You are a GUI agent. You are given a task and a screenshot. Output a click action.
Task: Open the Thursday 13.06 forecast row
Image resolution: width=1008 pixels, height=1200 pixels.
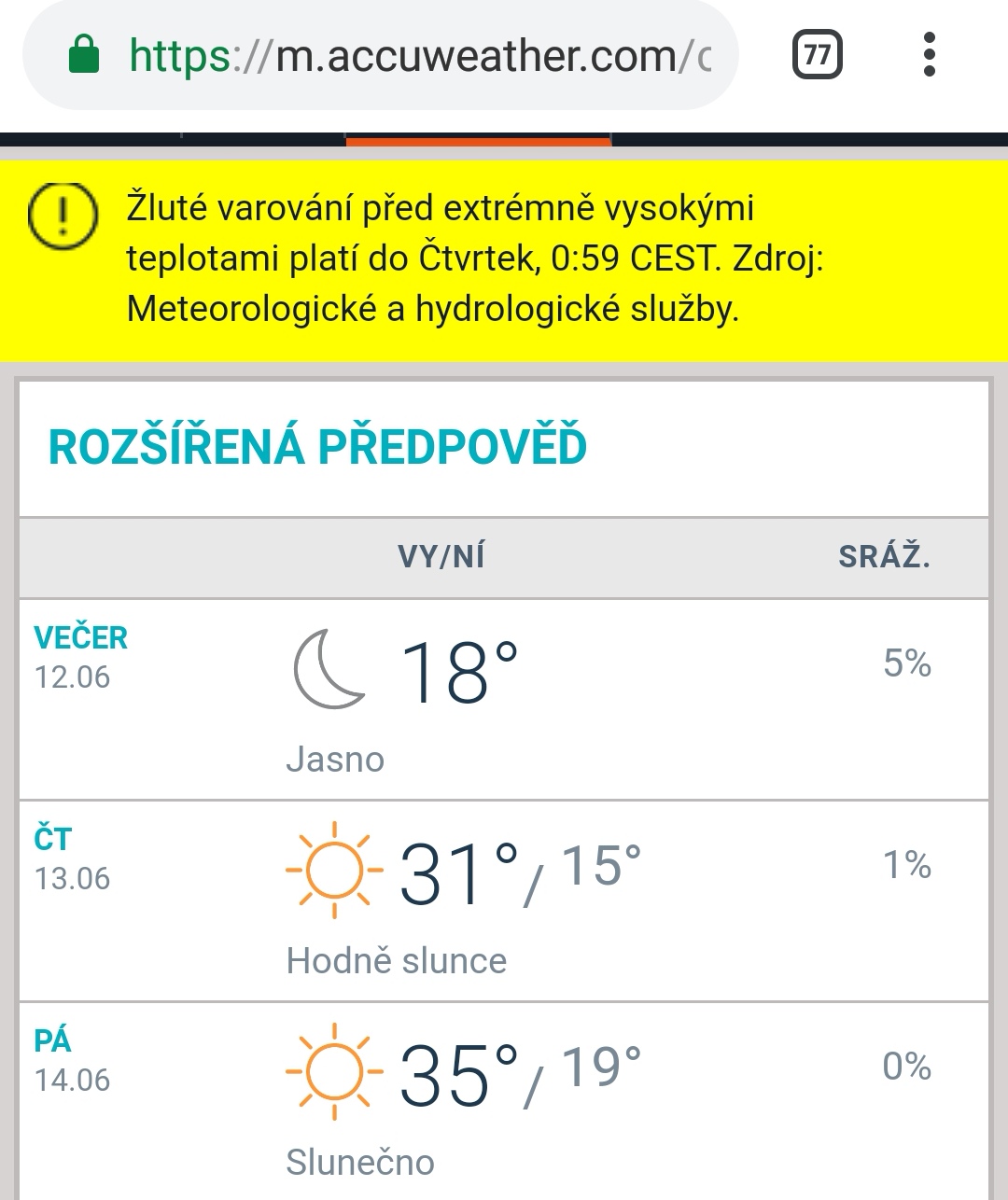[504, 901]
